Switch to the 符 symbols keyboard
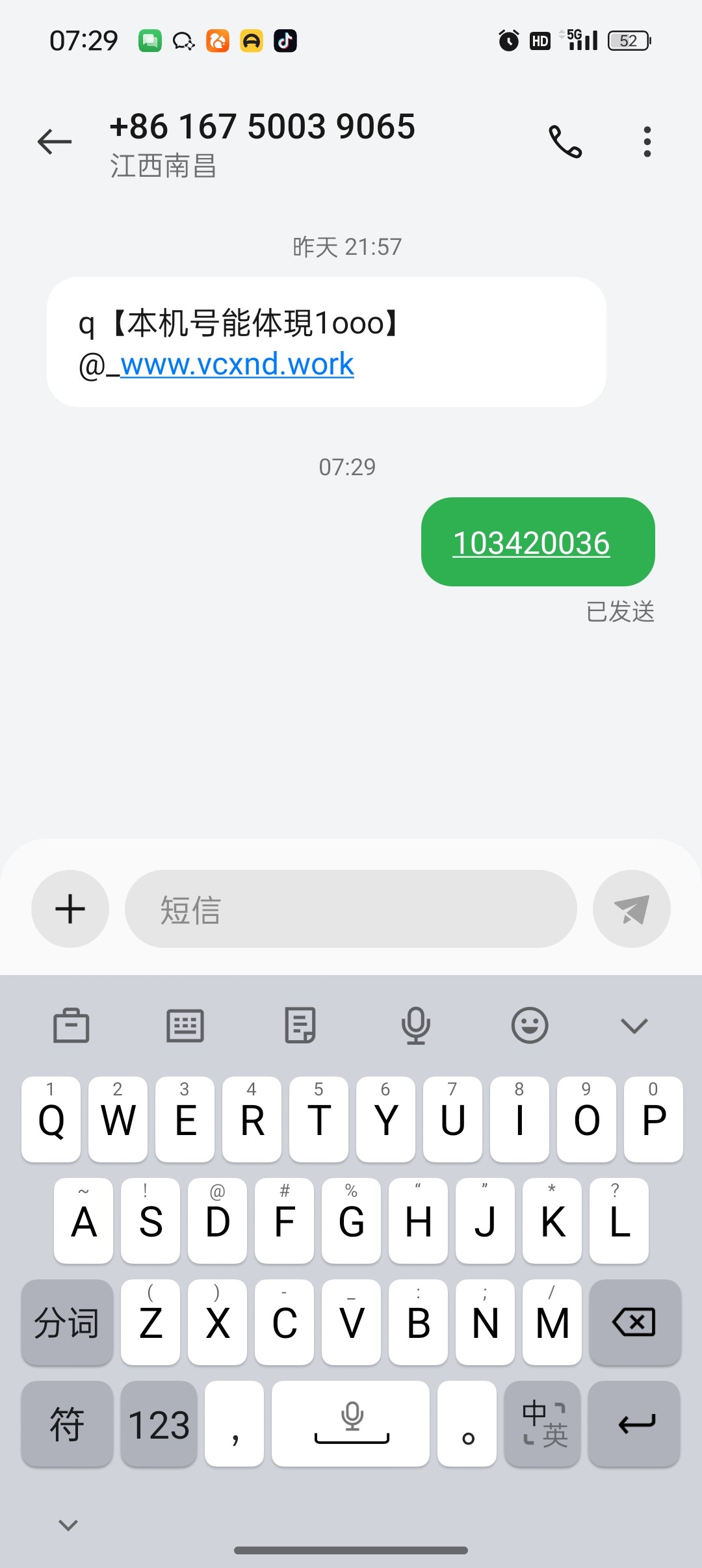The image size is (702, 1568). [67, 1424]
